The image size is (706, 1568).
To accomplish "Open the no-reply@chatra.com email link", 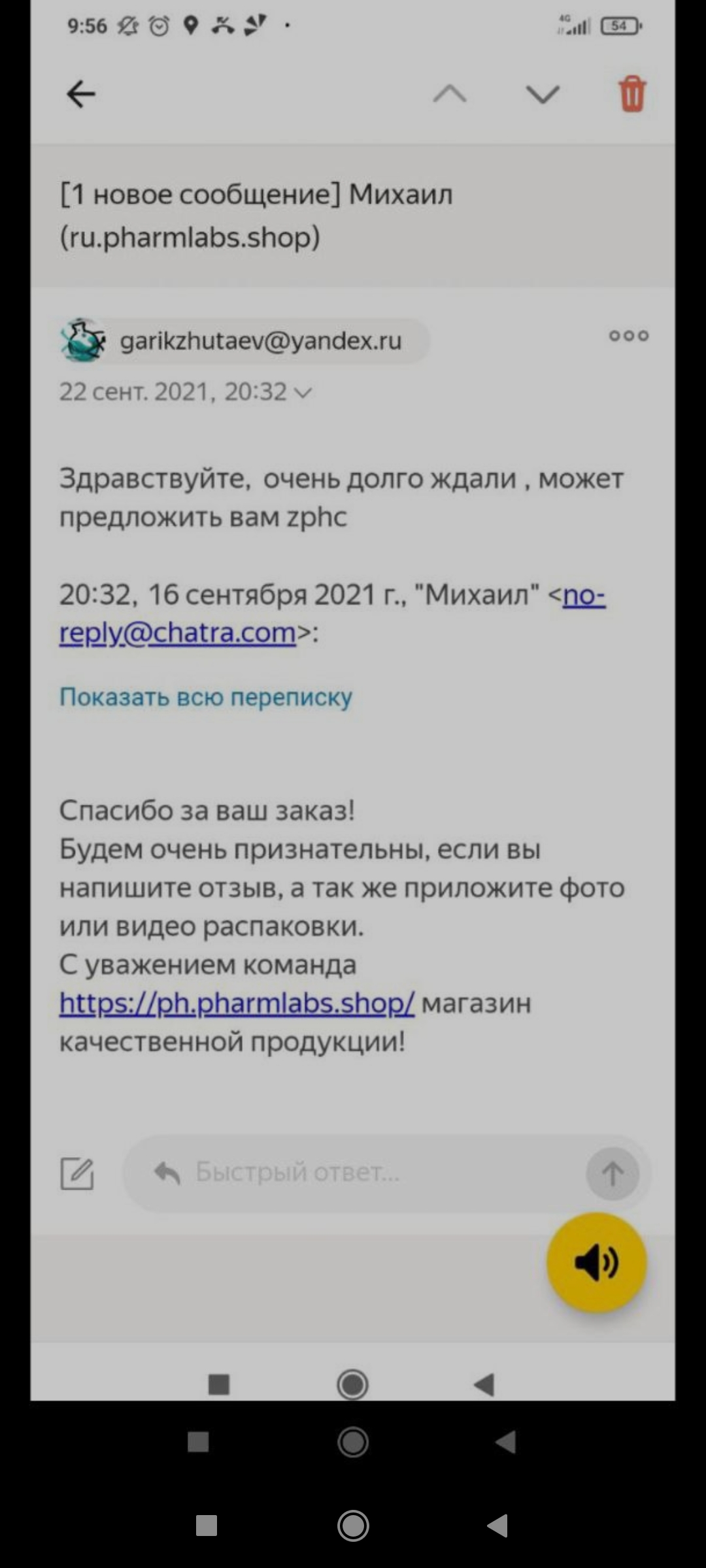I will point(178,632).
